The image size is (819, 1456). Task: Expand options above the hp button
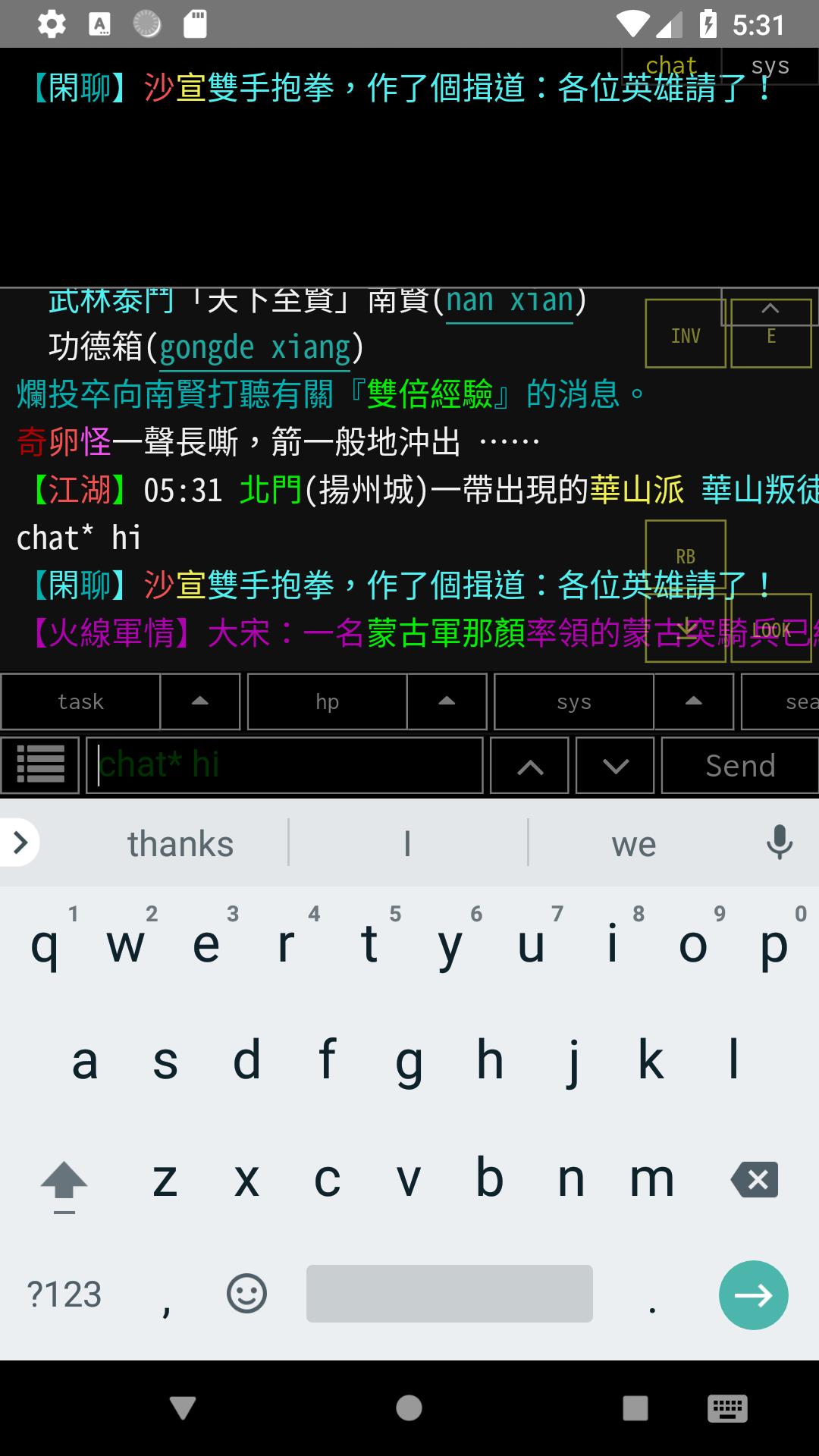pyautogui.click(x=447, y=701)
